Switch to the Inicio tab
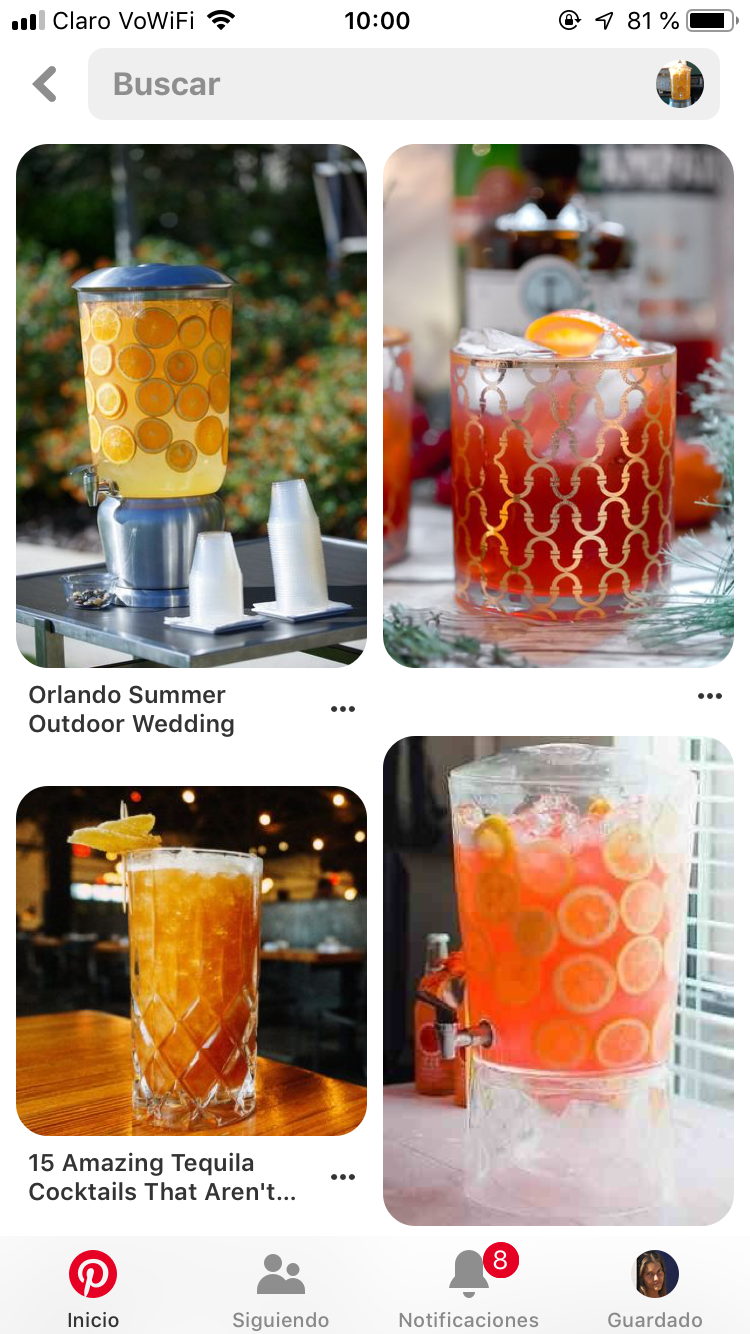The height and width of the screenshot is (1334, 750). [x=93, y=1290]
